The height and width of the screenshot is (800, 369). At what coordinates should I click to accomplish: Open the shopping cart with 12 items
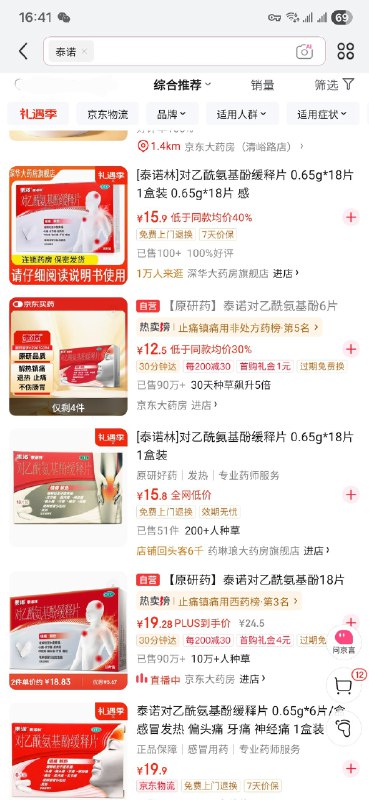346,684
